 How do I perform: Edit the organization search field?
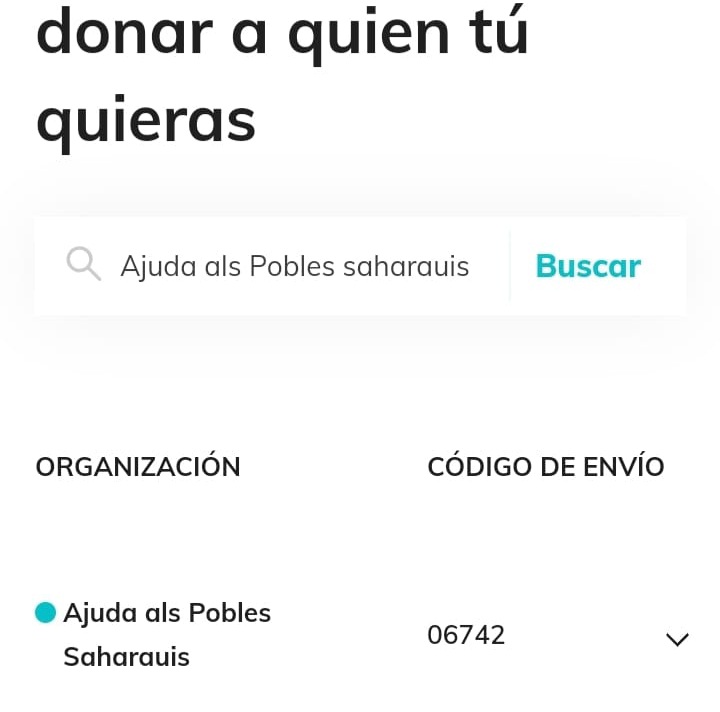coord(294,267)
